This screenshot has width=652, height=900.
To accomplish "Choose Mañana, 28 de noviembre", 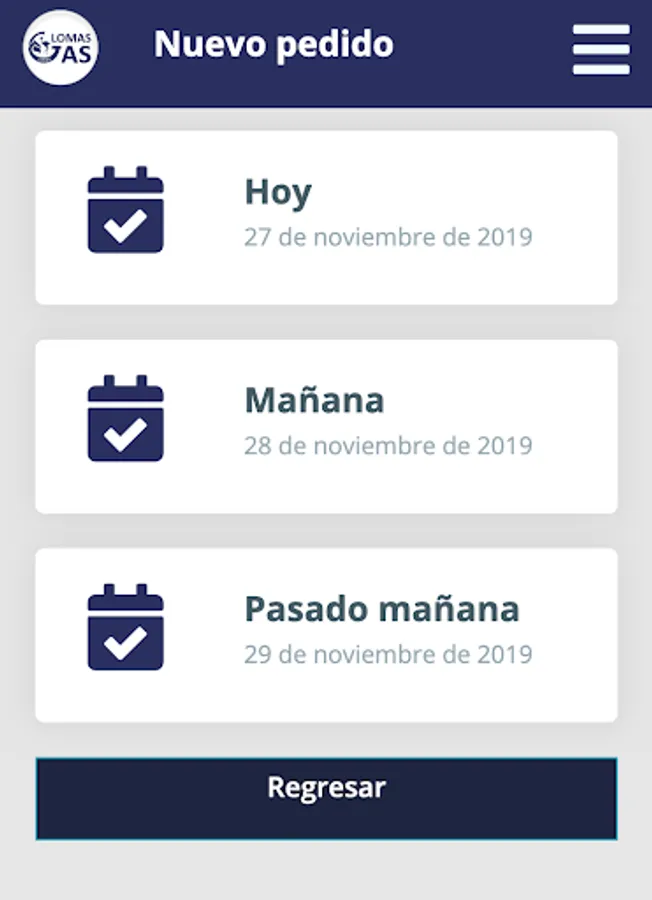I will point(326,426).
